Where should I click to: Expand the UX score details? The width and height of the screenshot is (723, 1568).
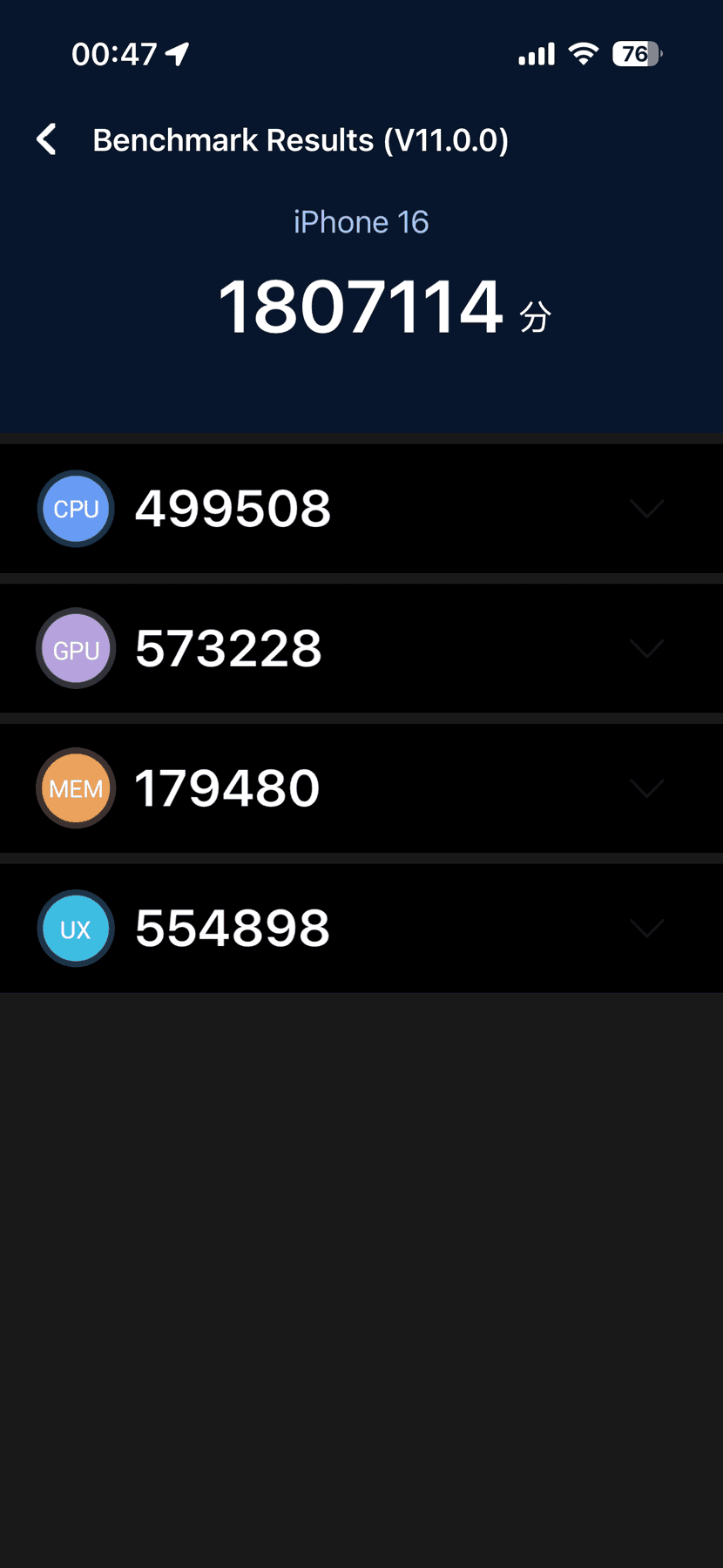click(x=646, y=929)
